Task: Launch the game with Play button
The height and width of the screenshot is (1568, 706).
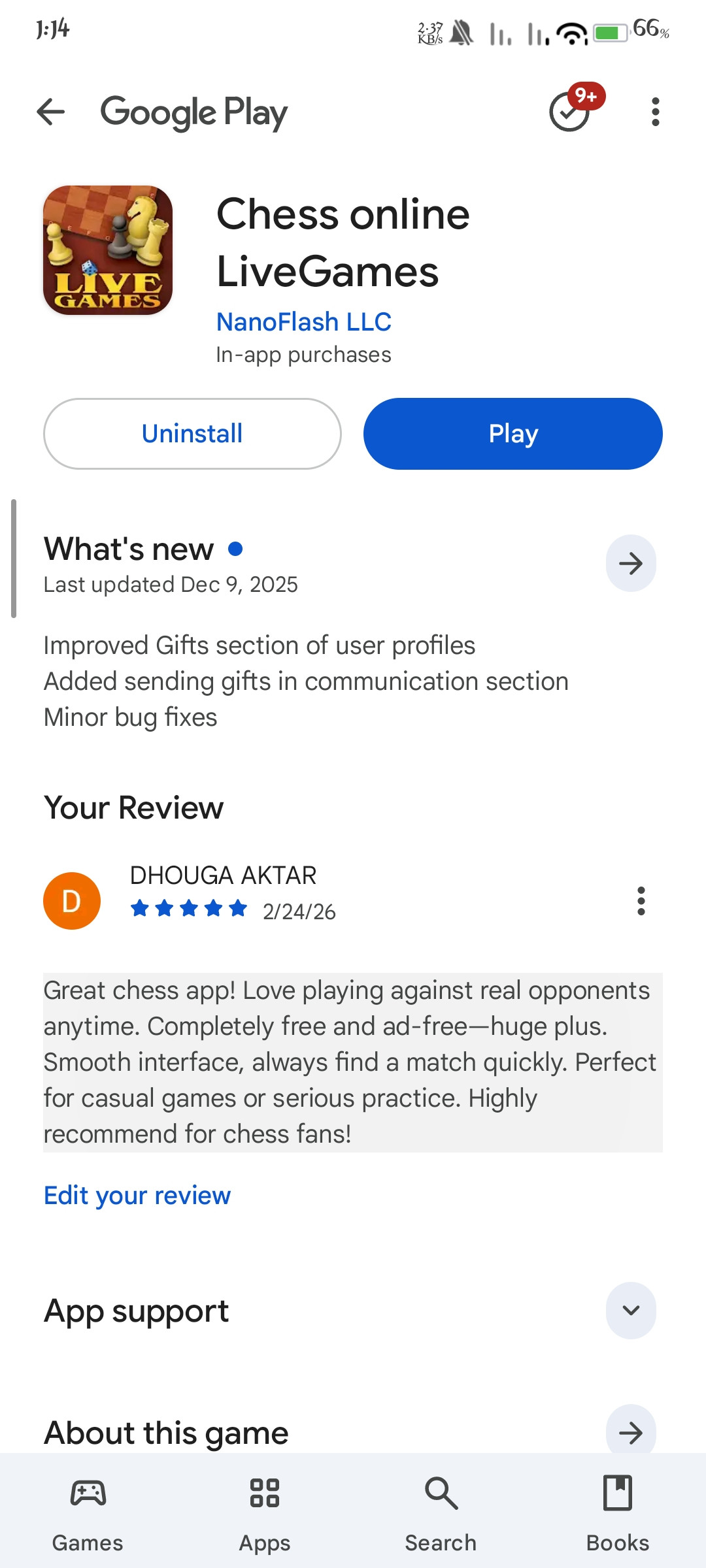Action: [x=513, y=434]
